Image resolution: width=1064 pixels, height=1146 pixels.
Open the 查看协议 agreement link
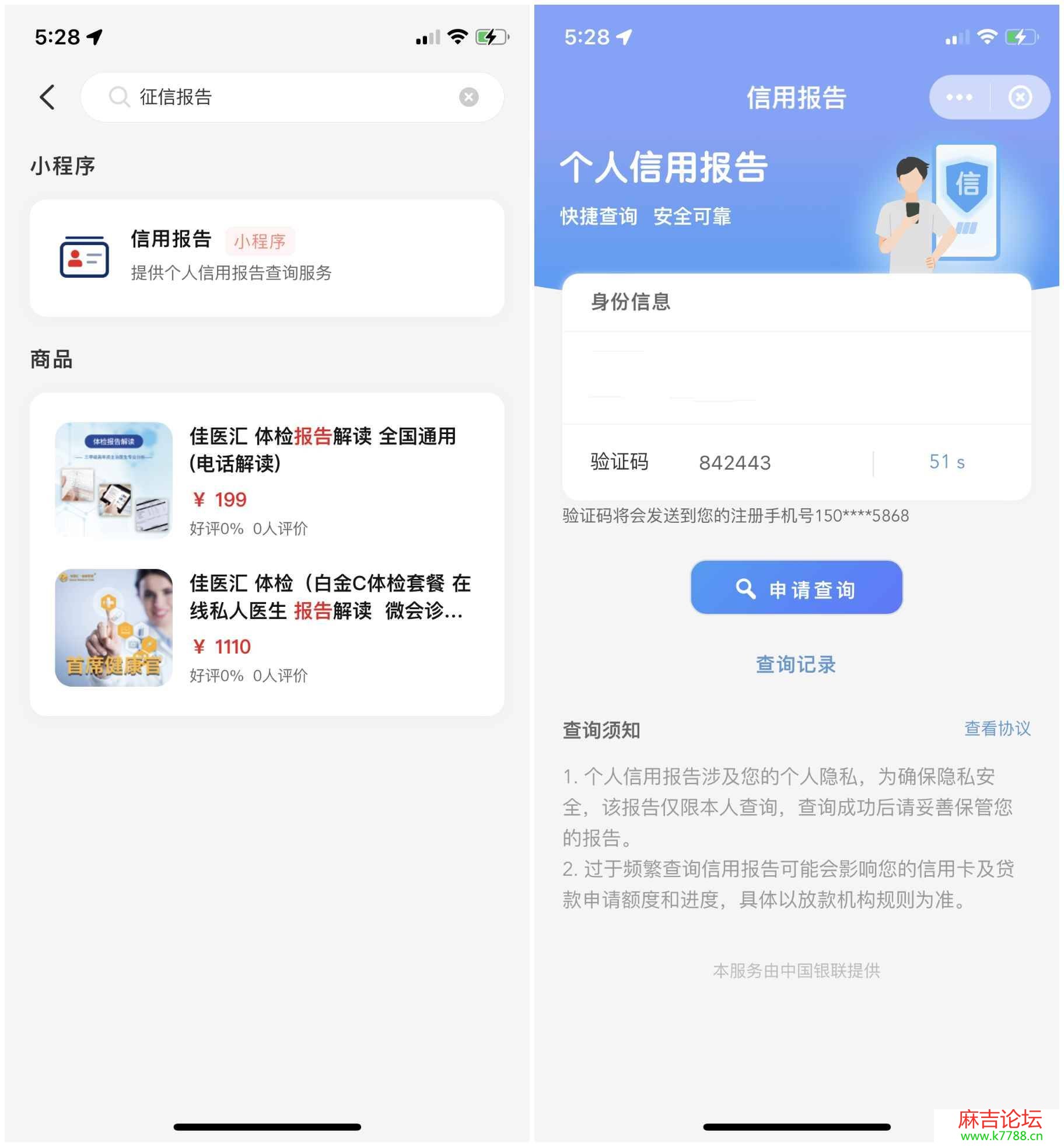point(997,728)
